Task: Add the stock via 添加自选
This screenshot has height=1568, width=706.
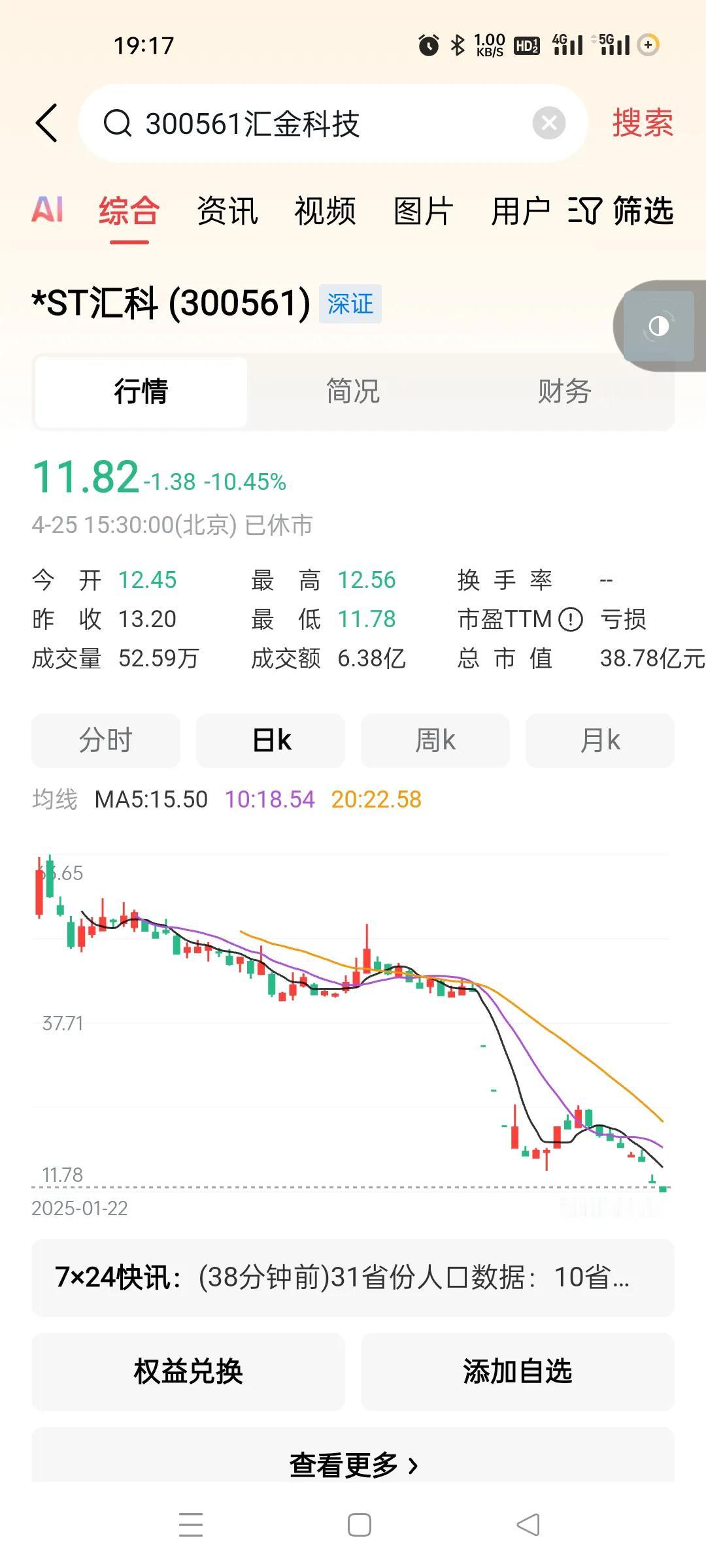Action: click(x=518, y=1371)
